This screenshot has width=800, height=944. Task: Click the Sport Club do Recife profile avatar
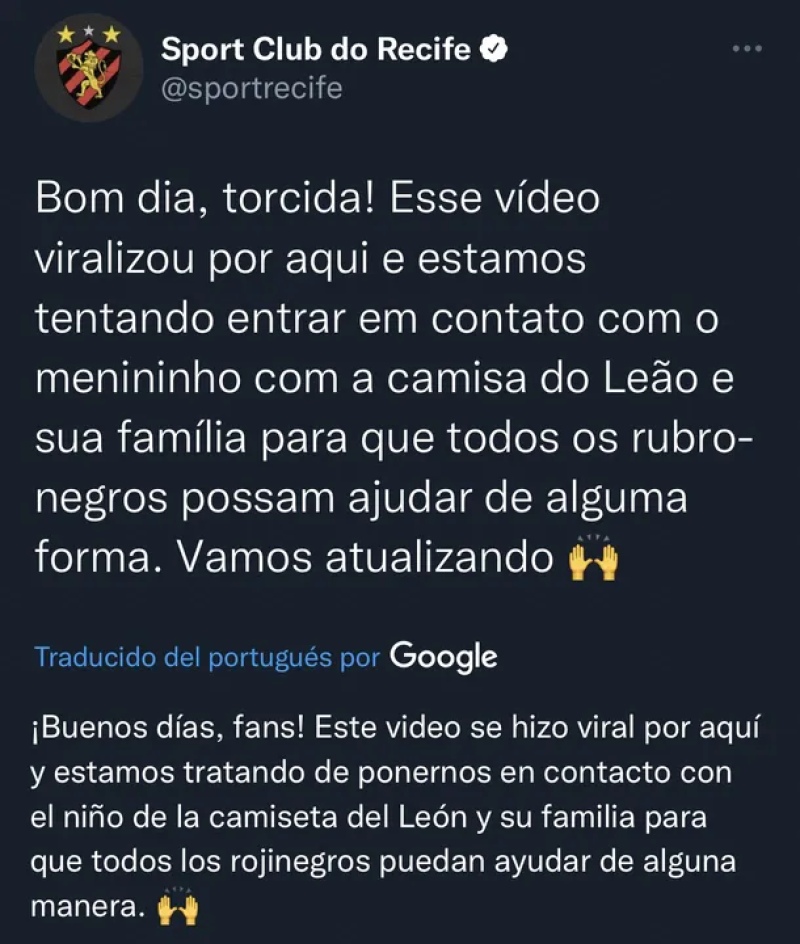(90, 63)
